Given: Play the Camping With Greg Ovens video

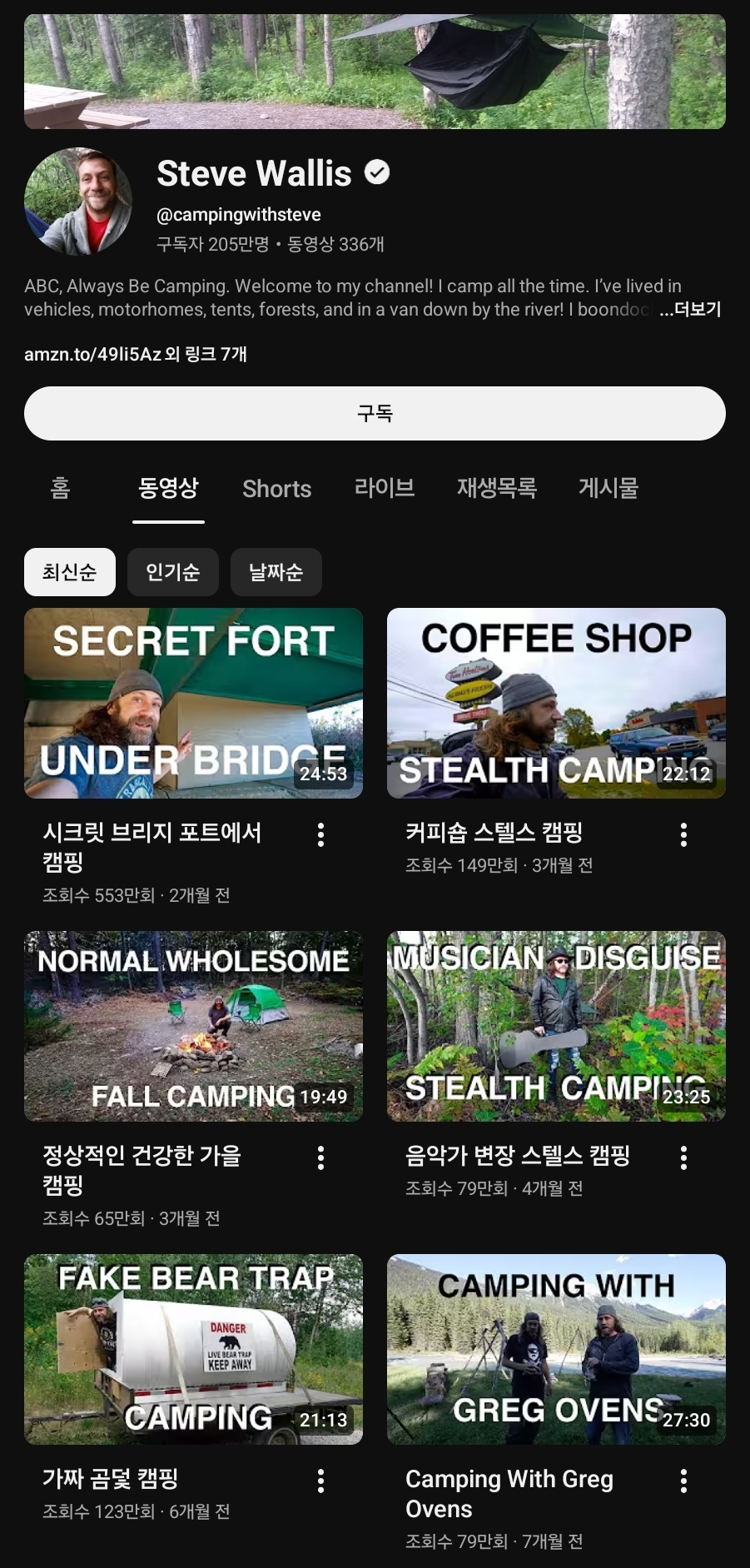Looking at the screenshot, I should (x=556, y=1349).
